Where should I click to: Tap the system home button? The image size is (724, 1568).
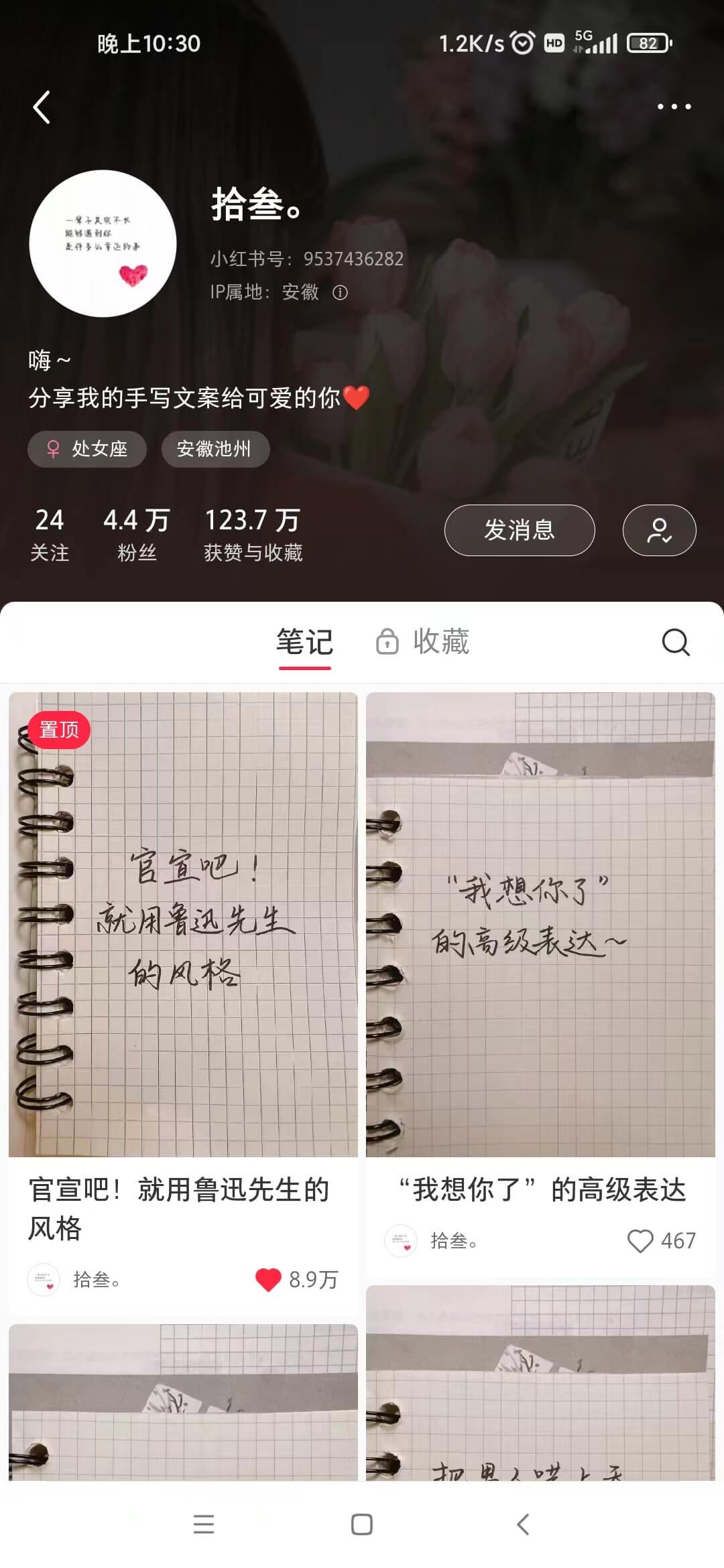(362, 1524)
